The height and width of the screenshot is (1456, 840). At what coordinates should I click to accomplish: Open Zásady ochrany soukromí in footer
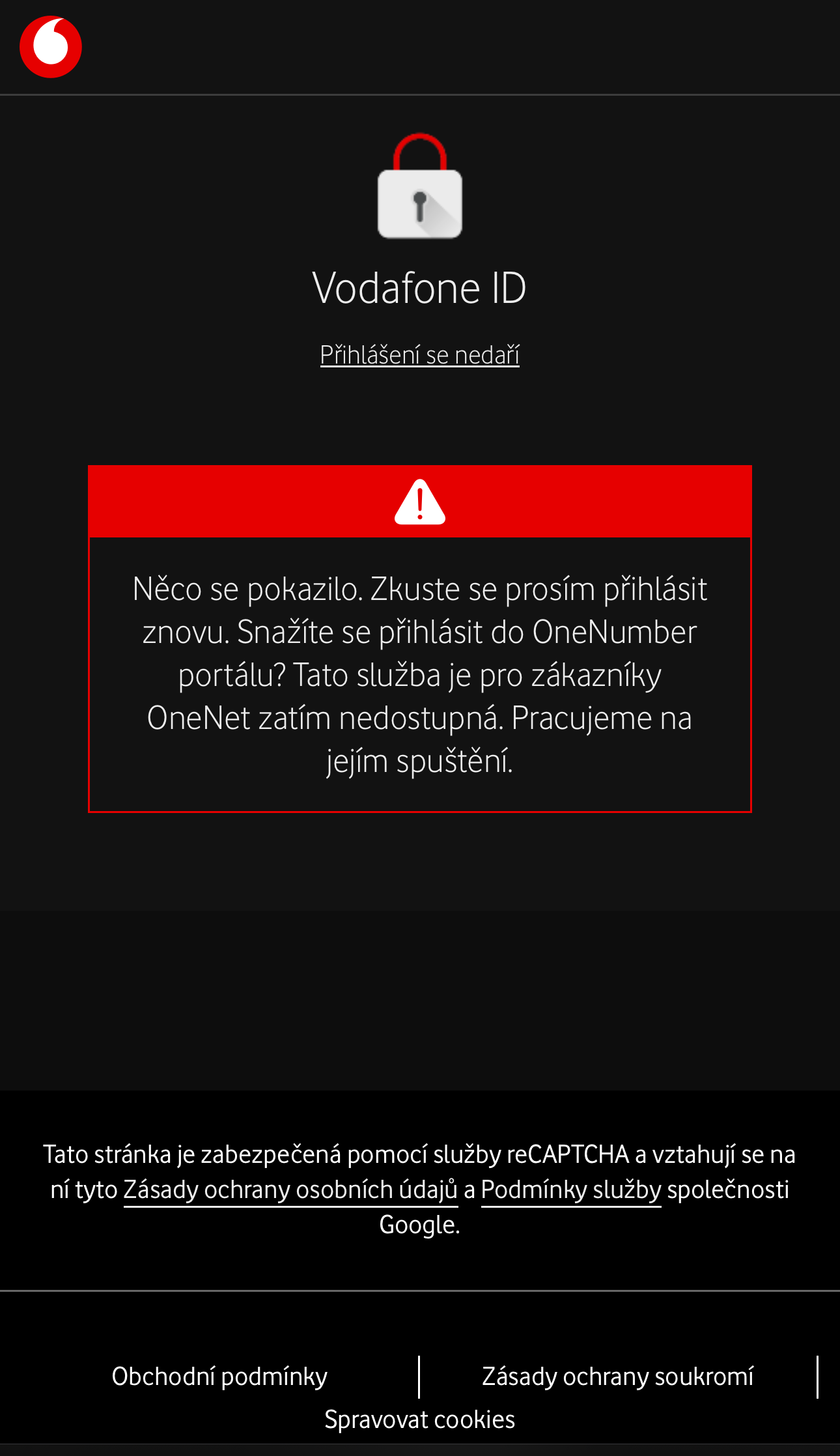[618, 1377]
